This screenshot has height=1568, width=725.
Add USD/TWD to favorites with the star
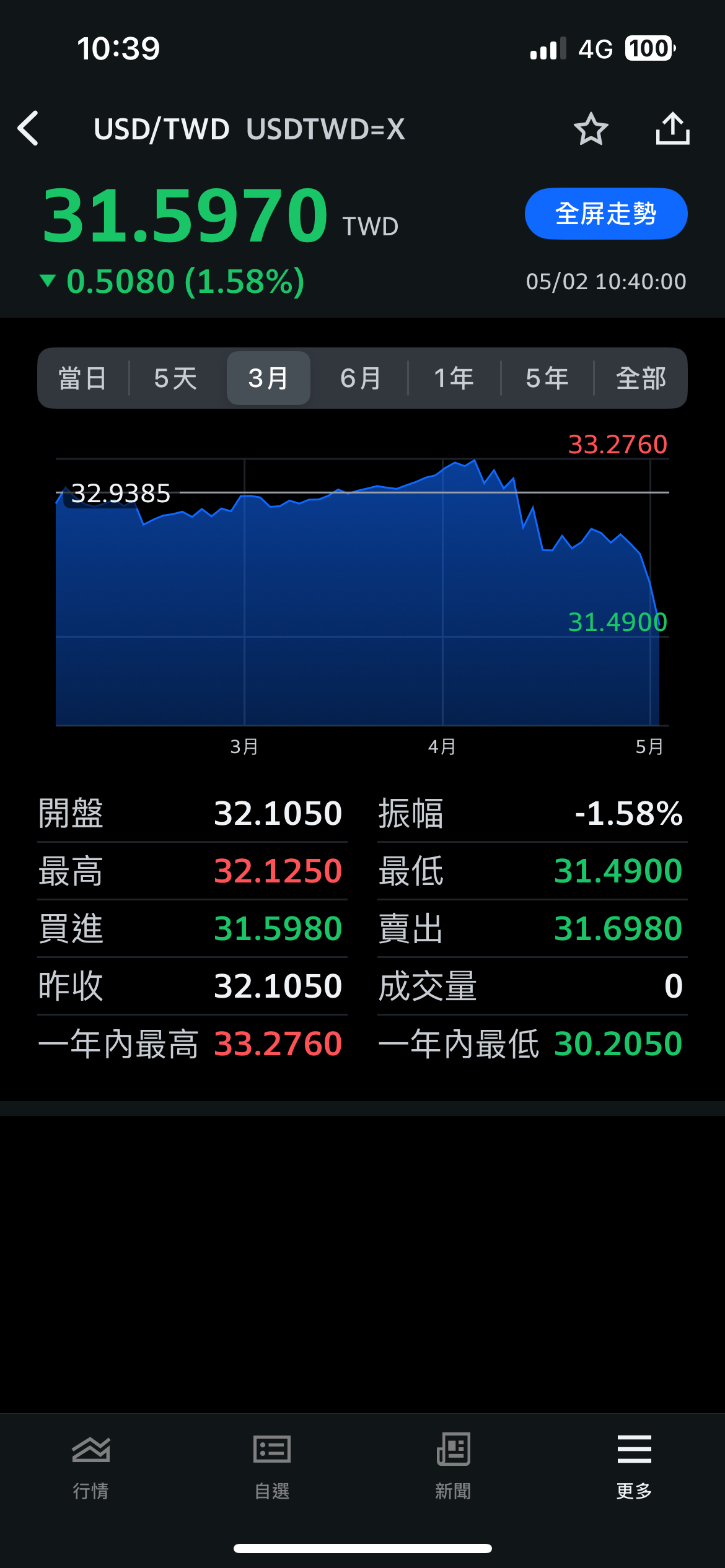coord(591,129)
